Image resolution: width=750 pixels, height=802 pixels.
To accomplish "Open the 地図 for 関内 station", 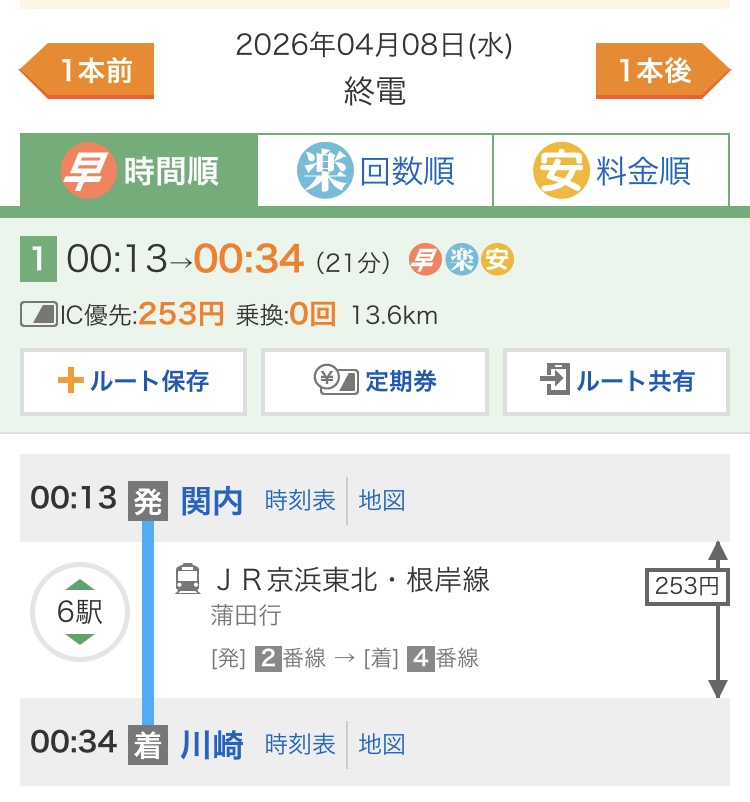I will coord(382,500).
